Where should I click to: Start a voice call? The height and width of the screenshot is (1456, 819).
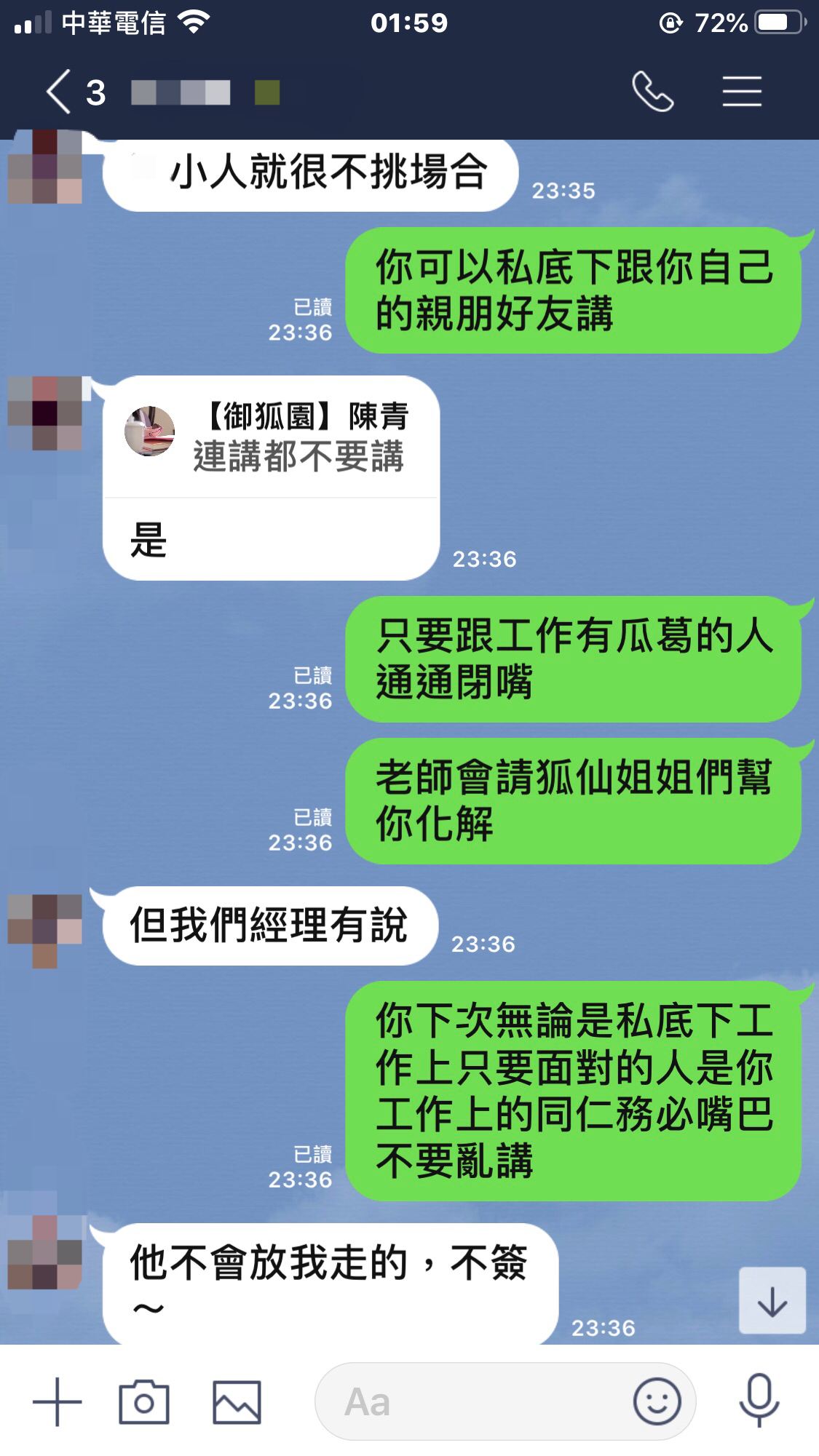(x=652, y=92)
